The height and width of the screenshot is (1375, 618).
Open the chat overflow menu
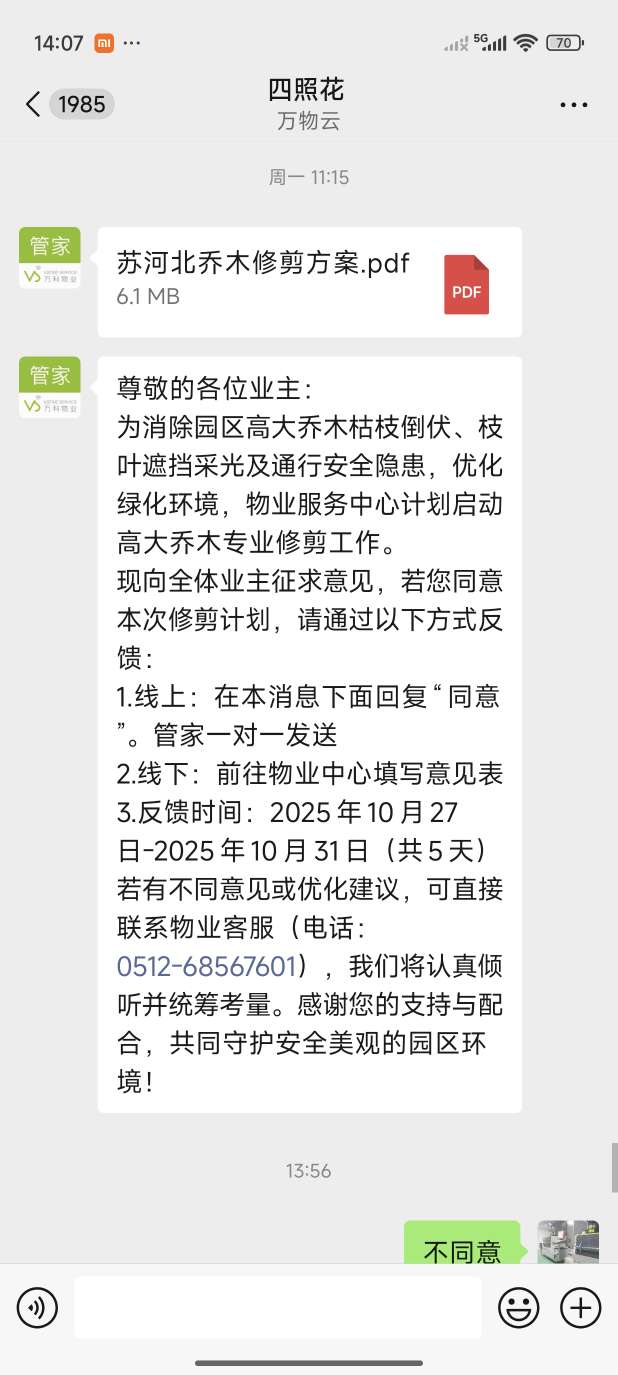574,104
